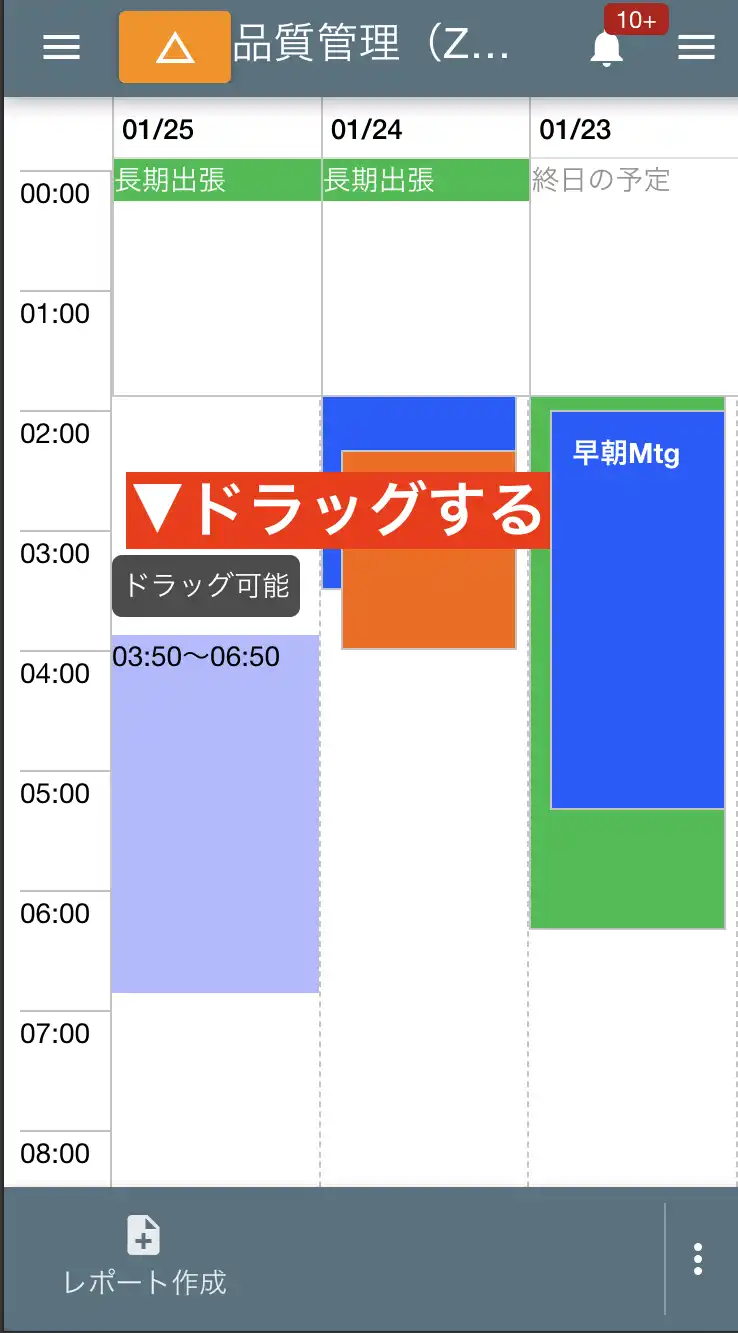Open the three-dot overflow menu
The height and width of the screenshot is (1333, 738).
697,1259
